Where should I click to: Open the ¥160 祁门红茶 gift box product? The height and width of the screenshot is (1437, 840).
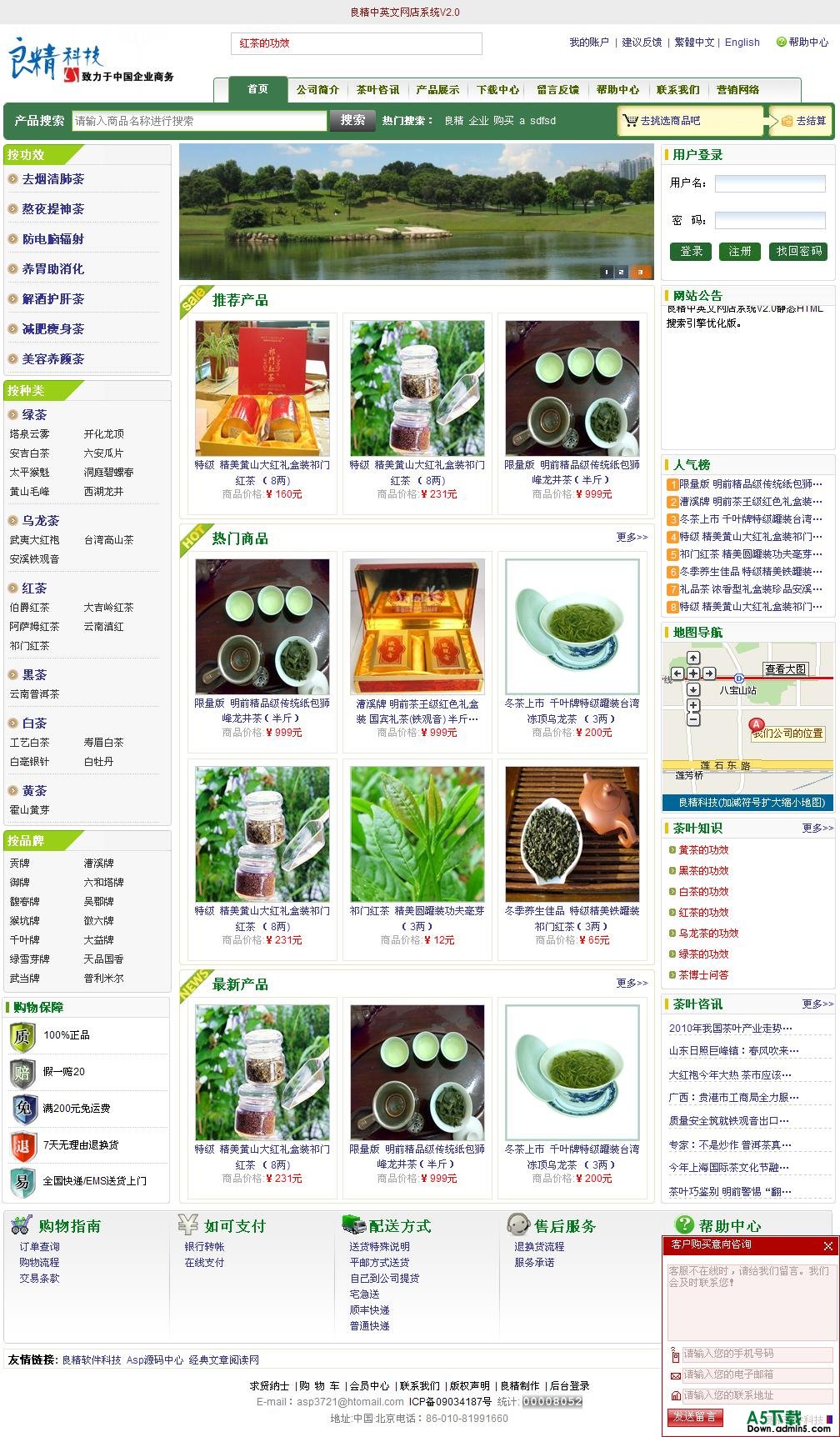pos(262,388)
